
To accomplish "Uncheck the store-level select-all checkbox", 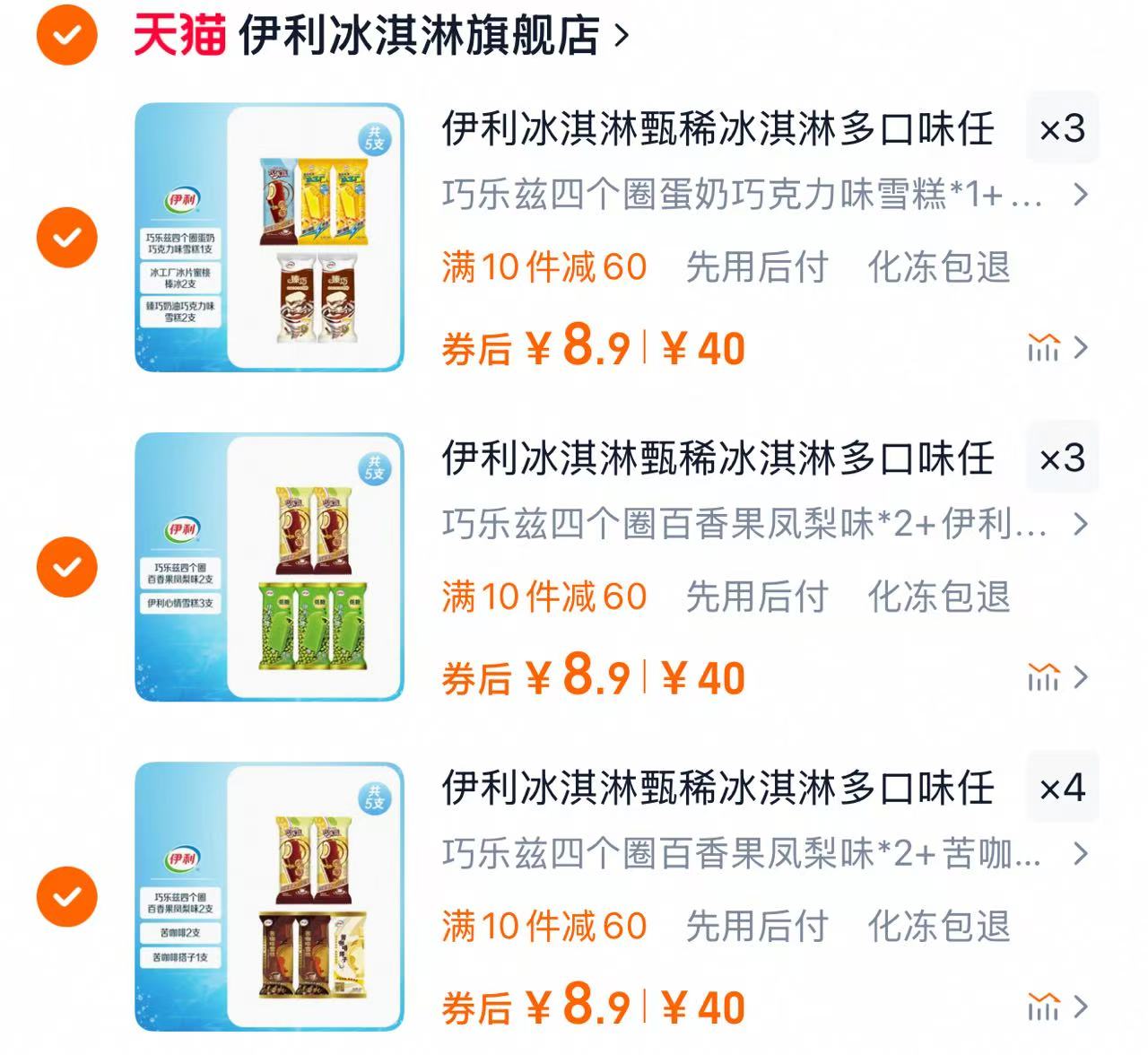I will click(66, 36).
